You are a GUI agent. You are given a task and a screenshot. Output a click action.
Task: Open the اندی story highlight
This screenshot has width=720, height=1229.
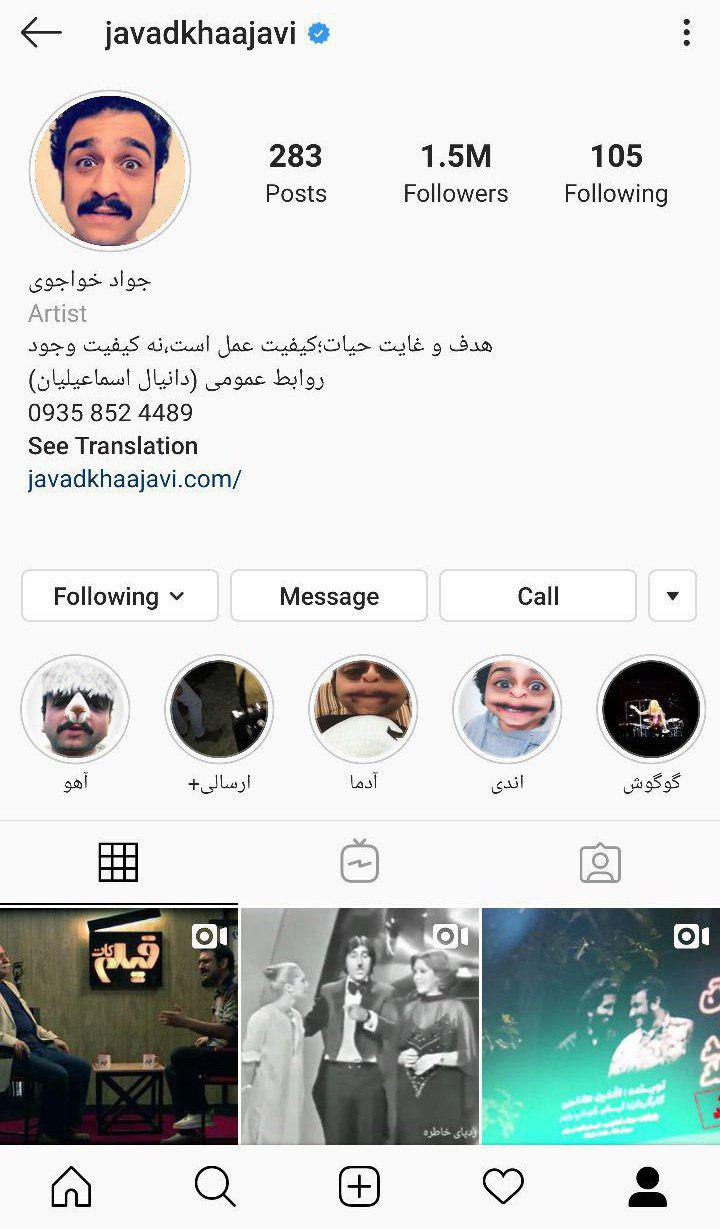[507, 709]
